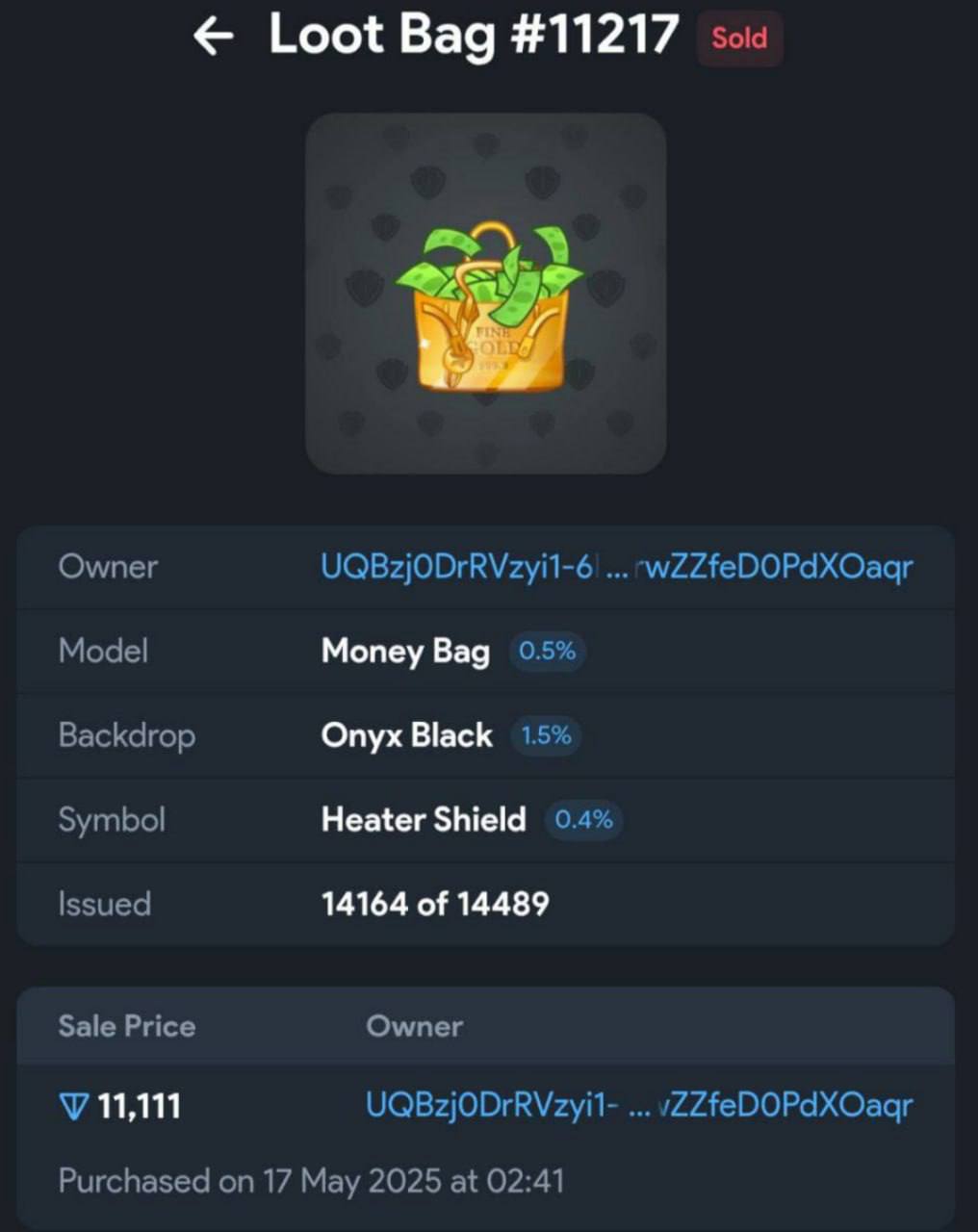
Task: Tap the Onyx Black 1.5% rarity chip
Action: 546,736
